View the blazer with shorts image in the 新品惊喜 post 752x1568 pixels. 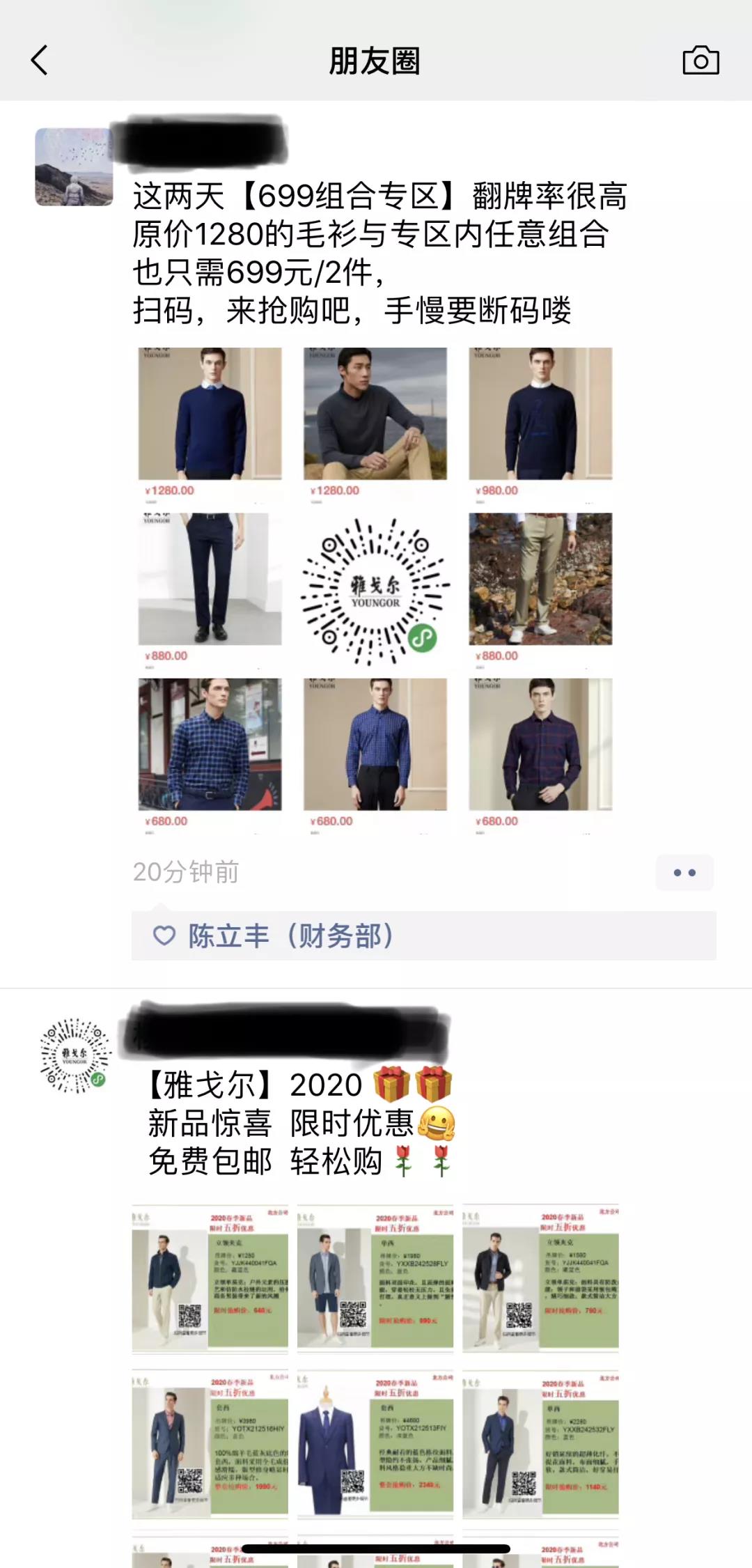click(x=375, y=1278)
